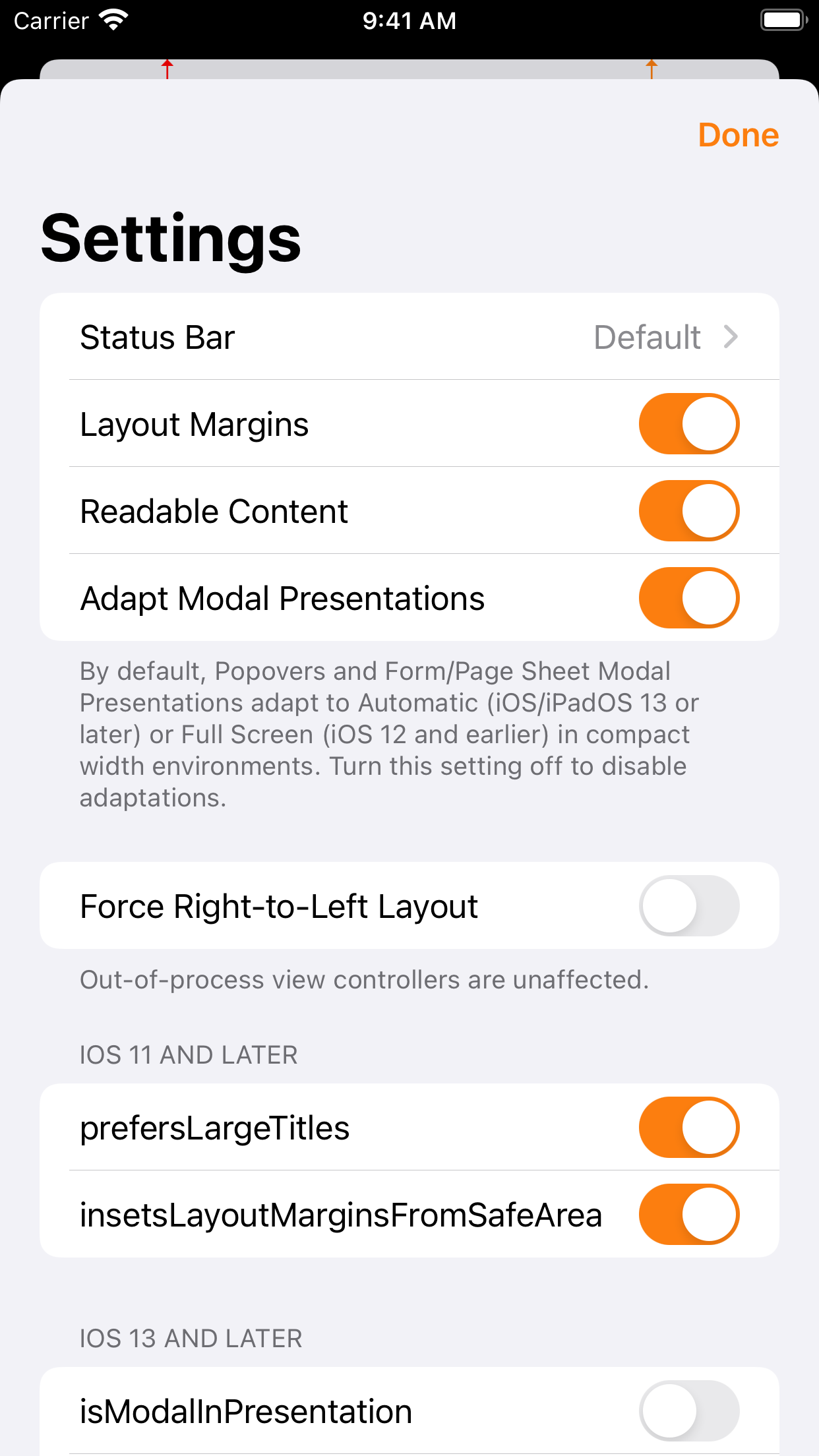Tap the IOS 13 AND LATER section header
Screen dimensions: 819x1456
pos(191,1339)
